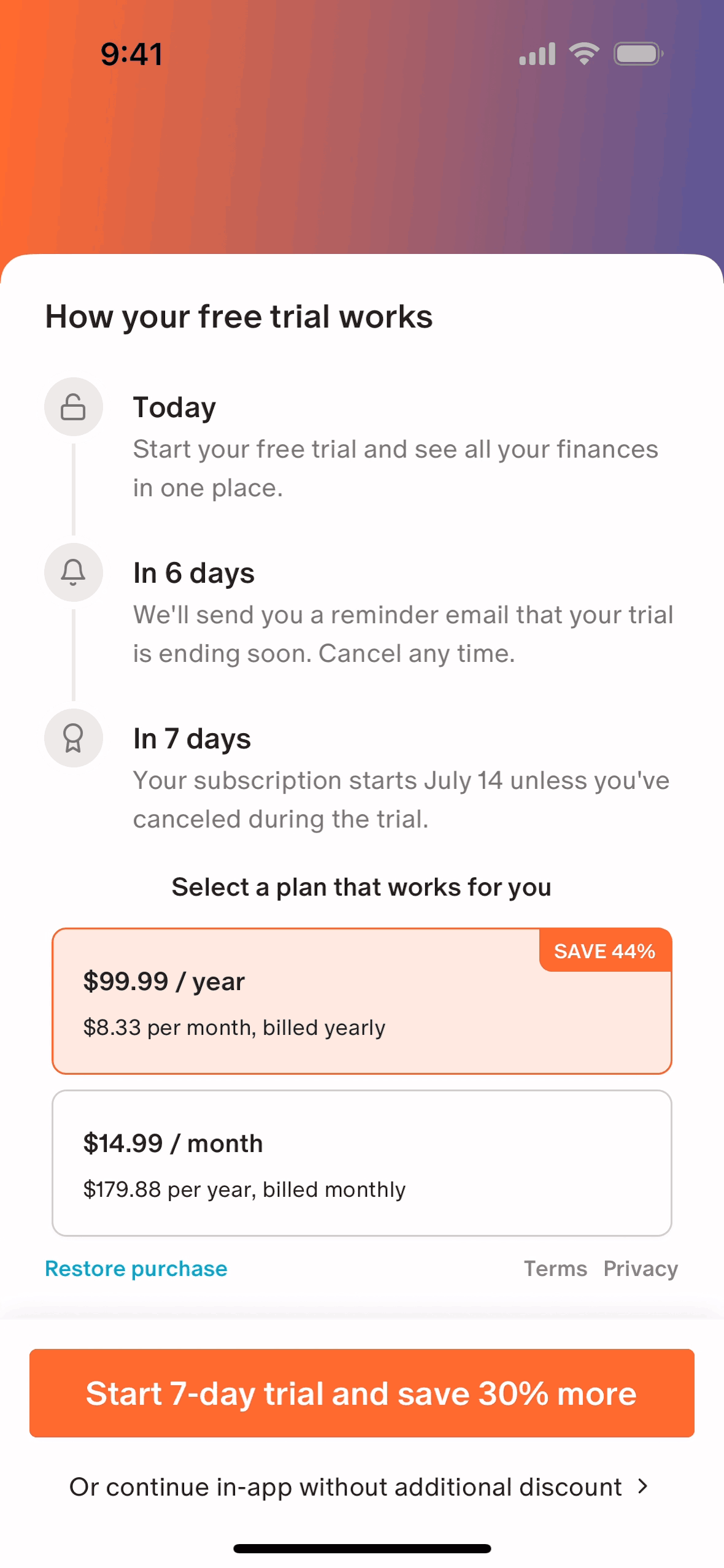Tap the cellular signal bars icon

click(538, 54)
